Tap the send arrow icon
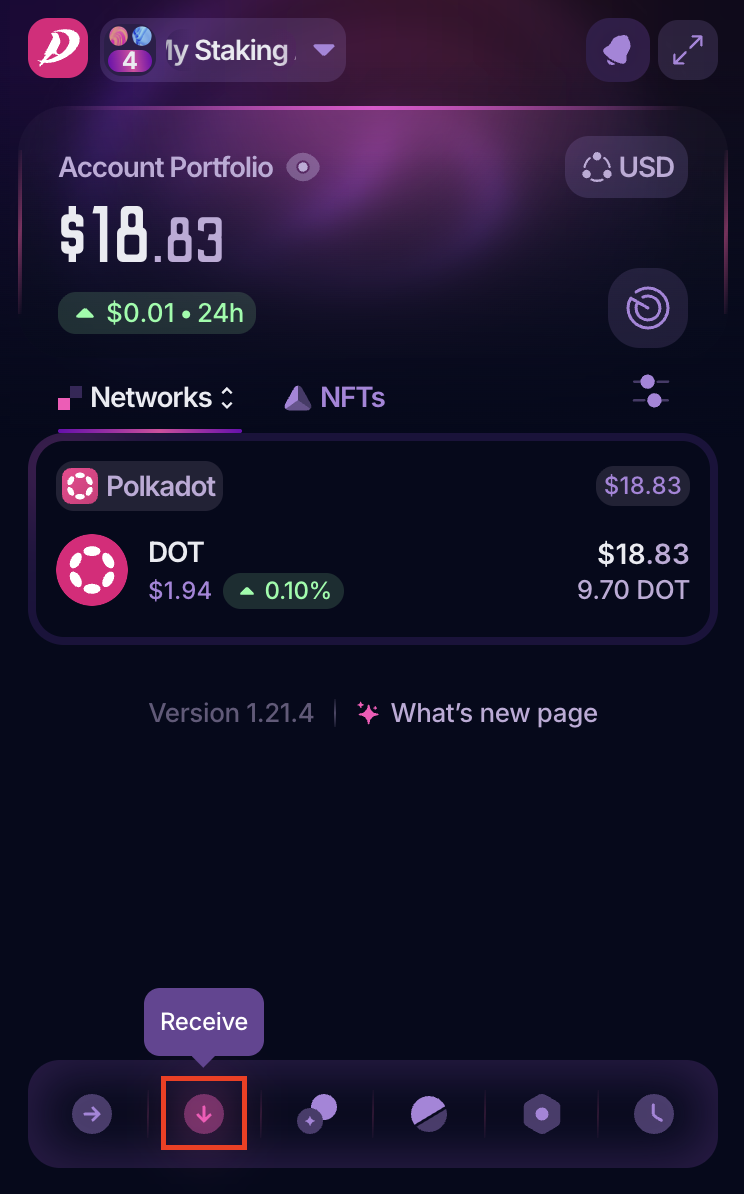This screenshot has width=744, height=1194. point(92,1113)
